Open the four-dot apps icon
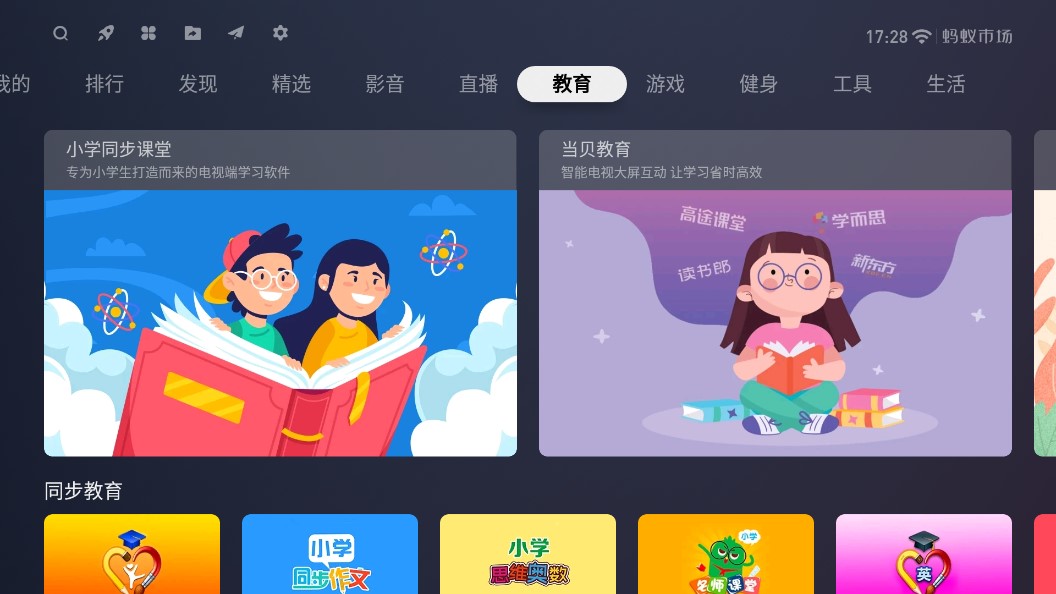Viewport: 1056px width, 594px height. (148, 33)
